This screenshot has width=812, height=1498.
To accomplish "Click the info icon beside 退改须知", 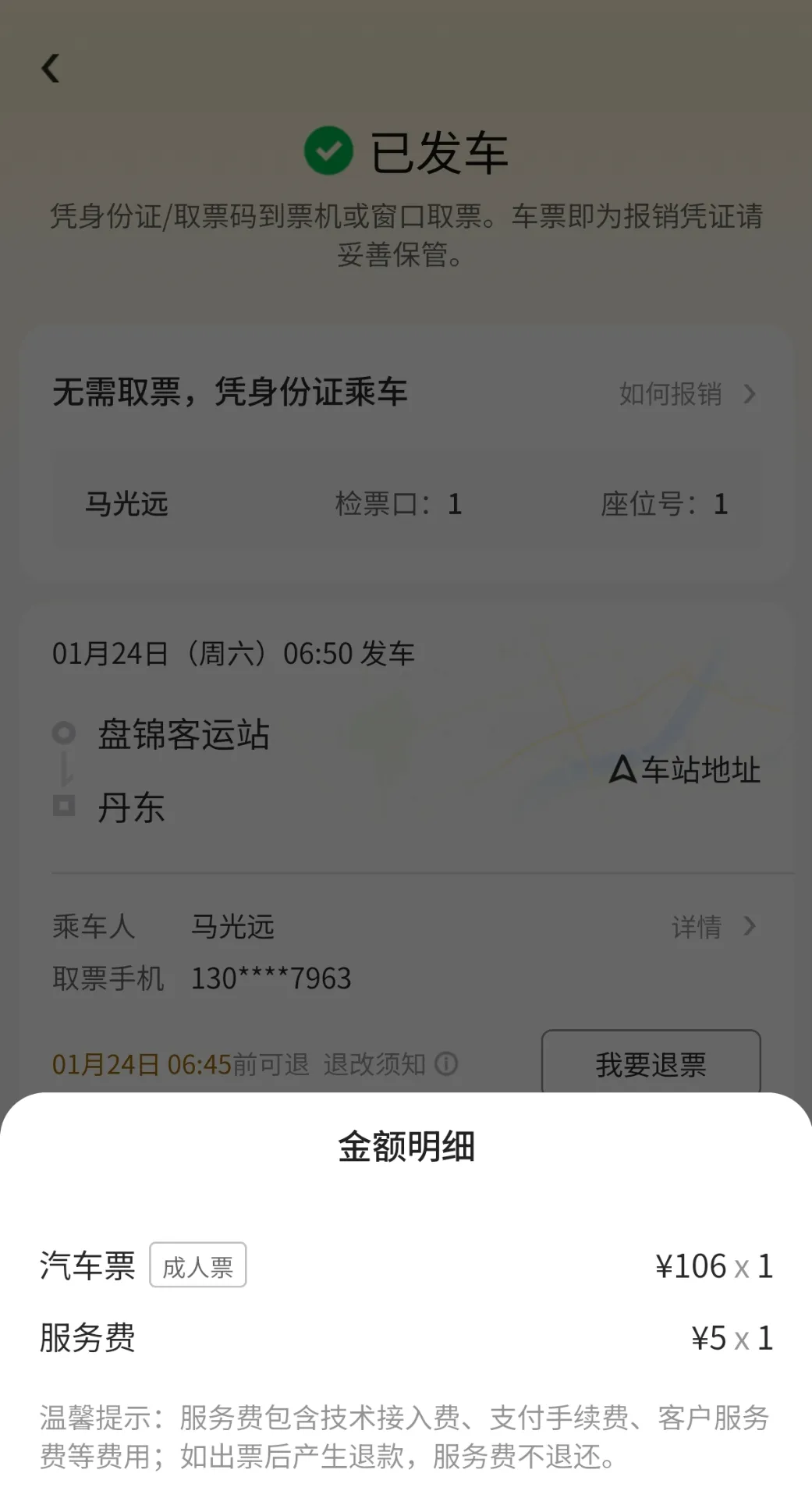I will (x=446, y=1063).
